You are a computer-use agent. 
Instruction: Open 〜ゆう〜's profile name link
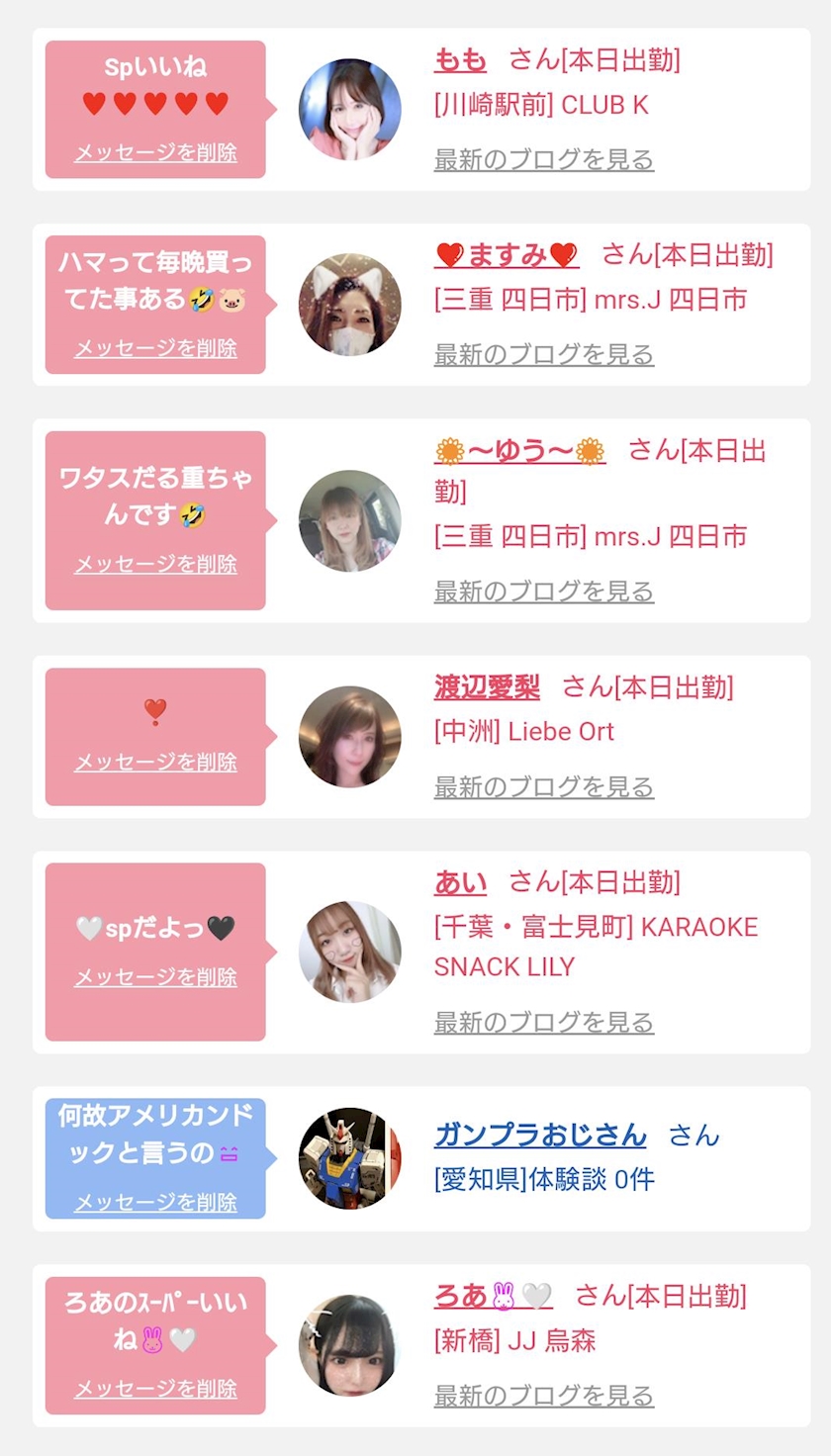click(x=519, y=451)
